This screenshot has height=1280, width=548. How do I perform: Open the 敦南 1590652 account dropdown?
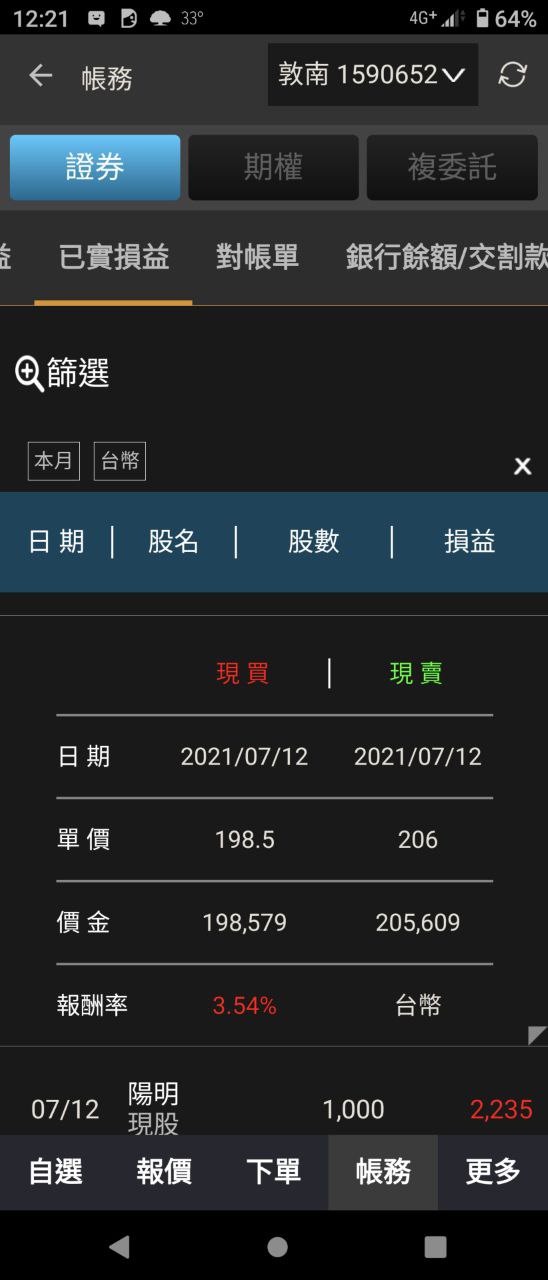tap(372, 75)
